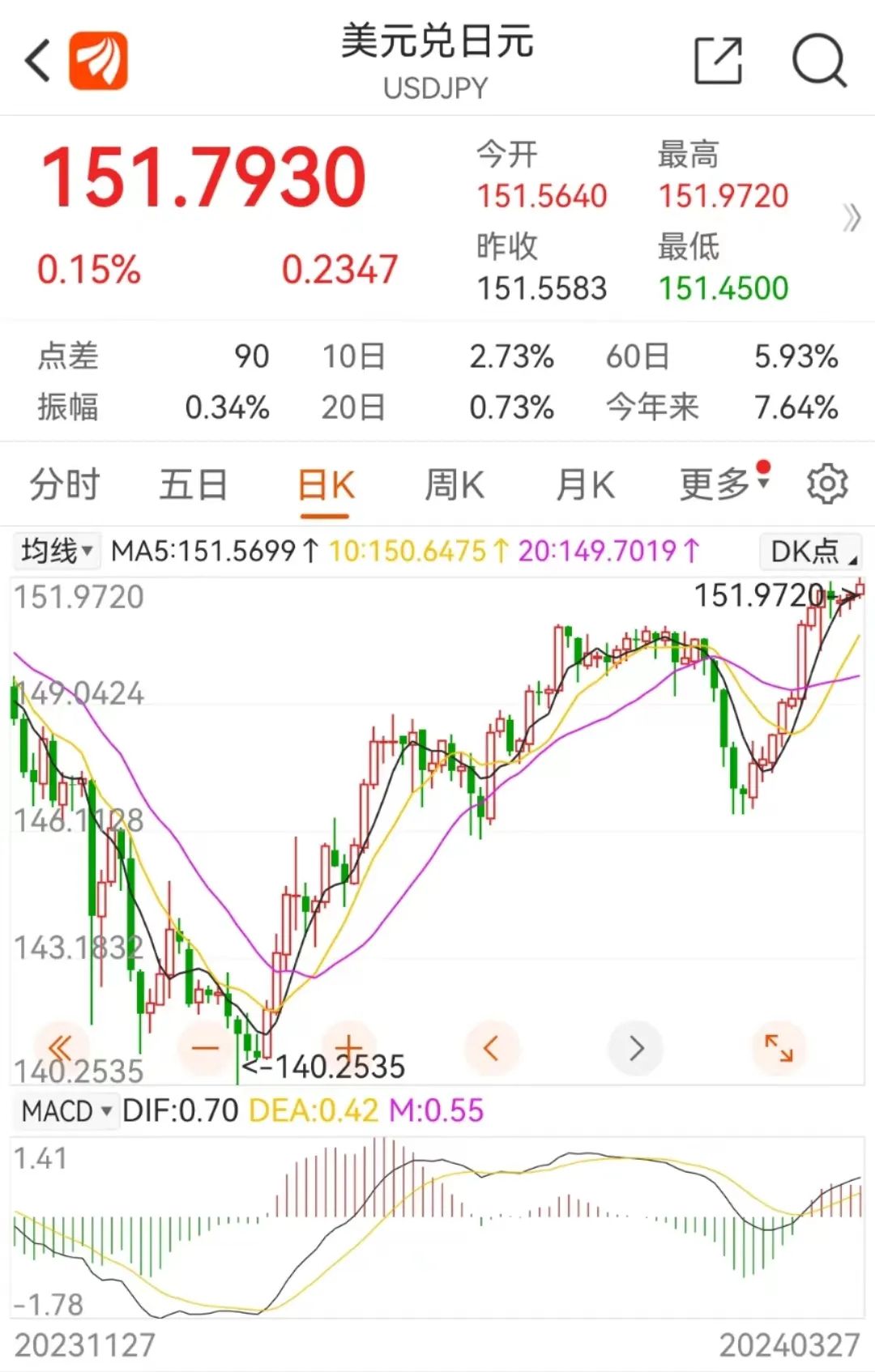Open the share icon in header
The height and width of the screenshot is (1372, 875).
[x=718, y=61]
